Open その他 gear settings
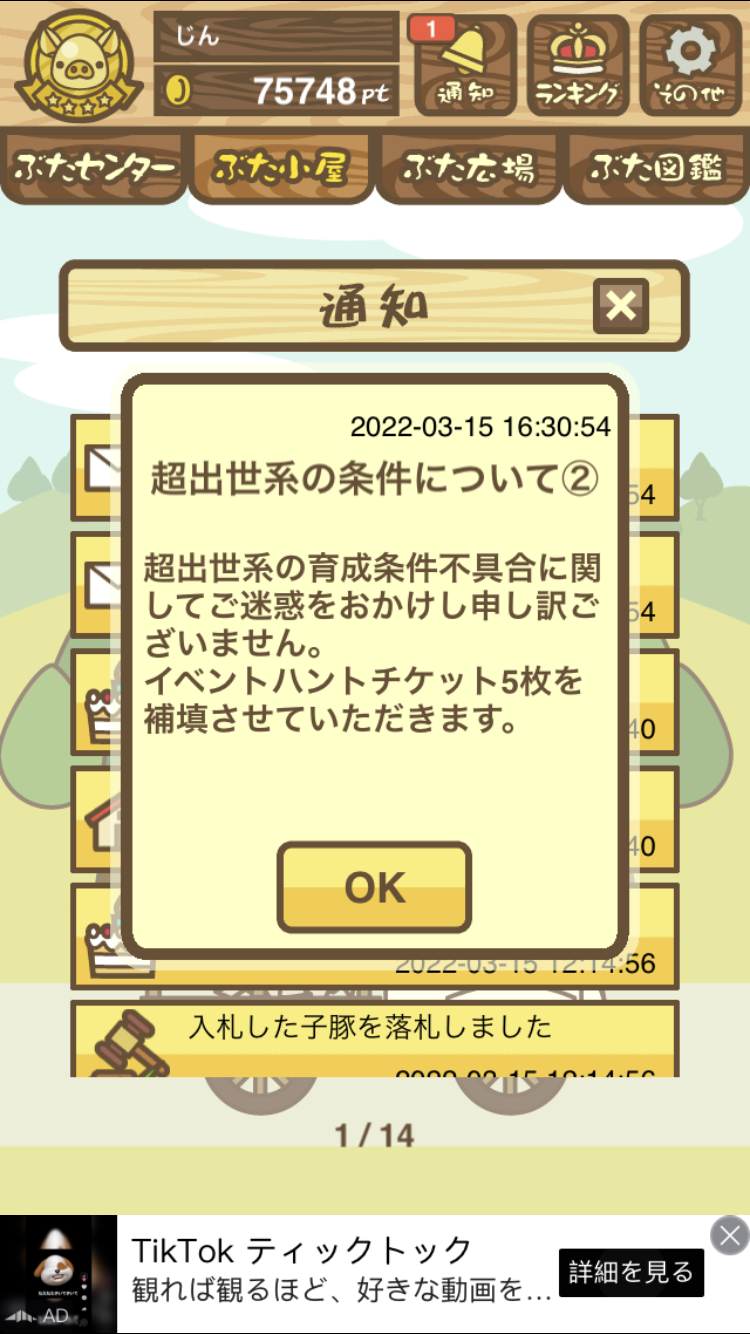 [691, 65]
